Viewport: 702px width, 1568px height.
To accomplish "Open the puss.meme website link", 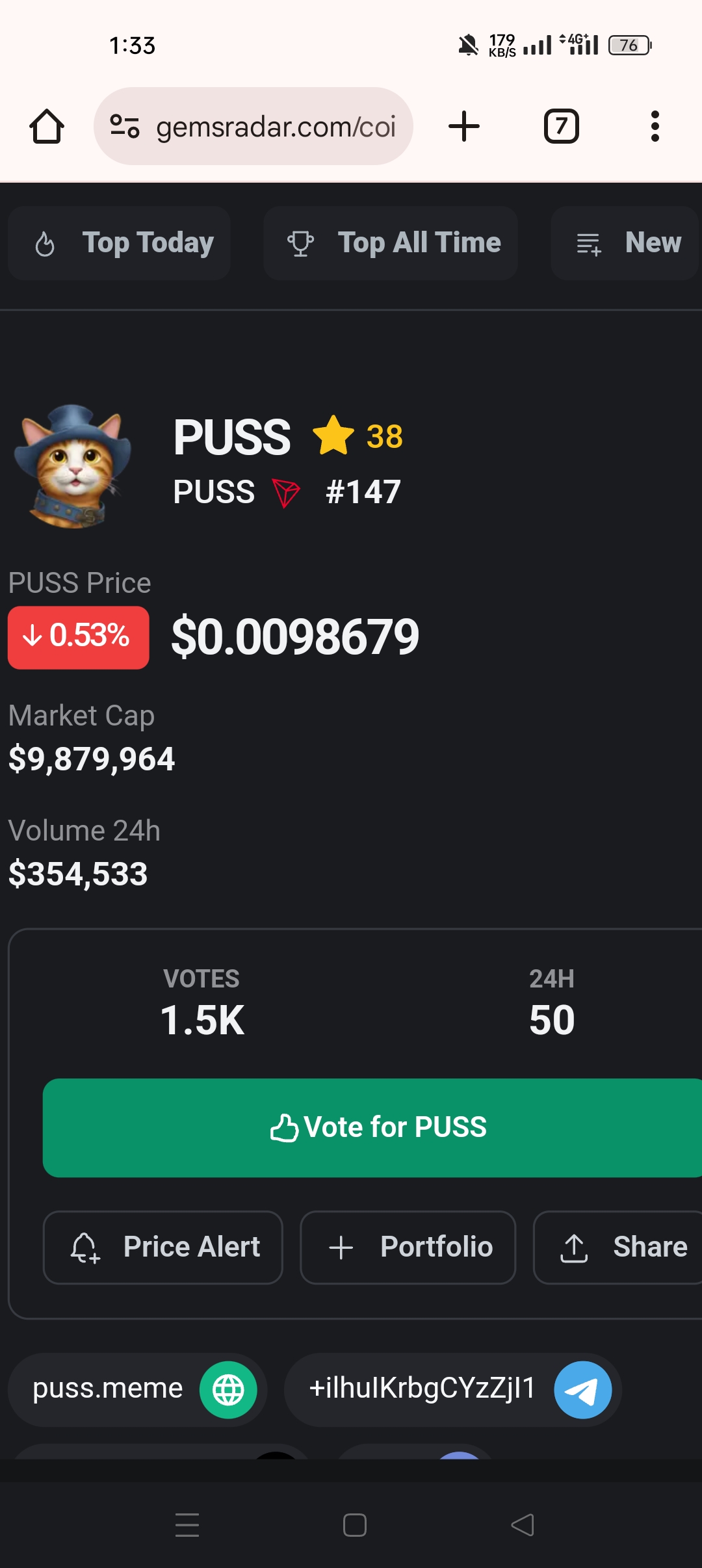I will (x=138, y=1389).
